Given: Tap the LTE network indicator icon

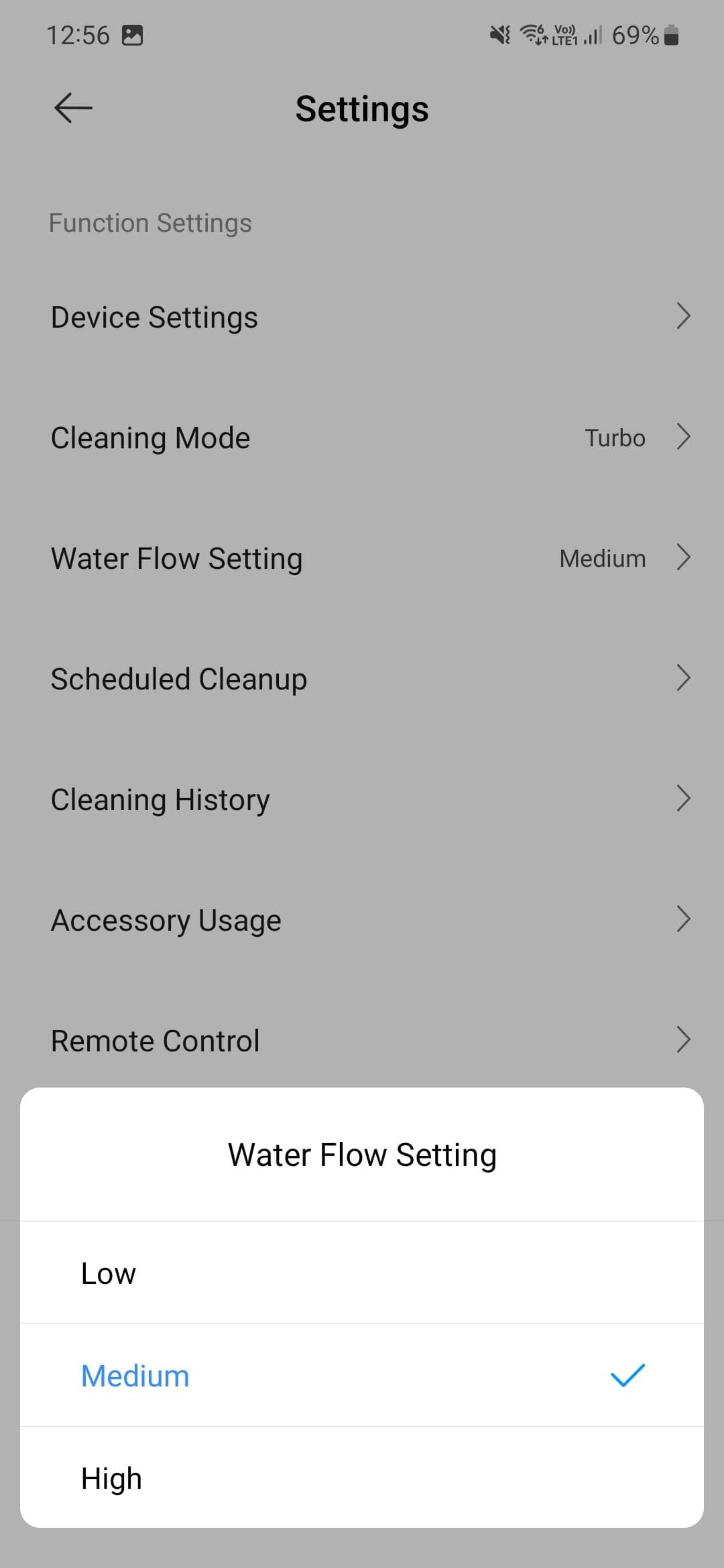Looking at the screenshot, I should (565, 35).
